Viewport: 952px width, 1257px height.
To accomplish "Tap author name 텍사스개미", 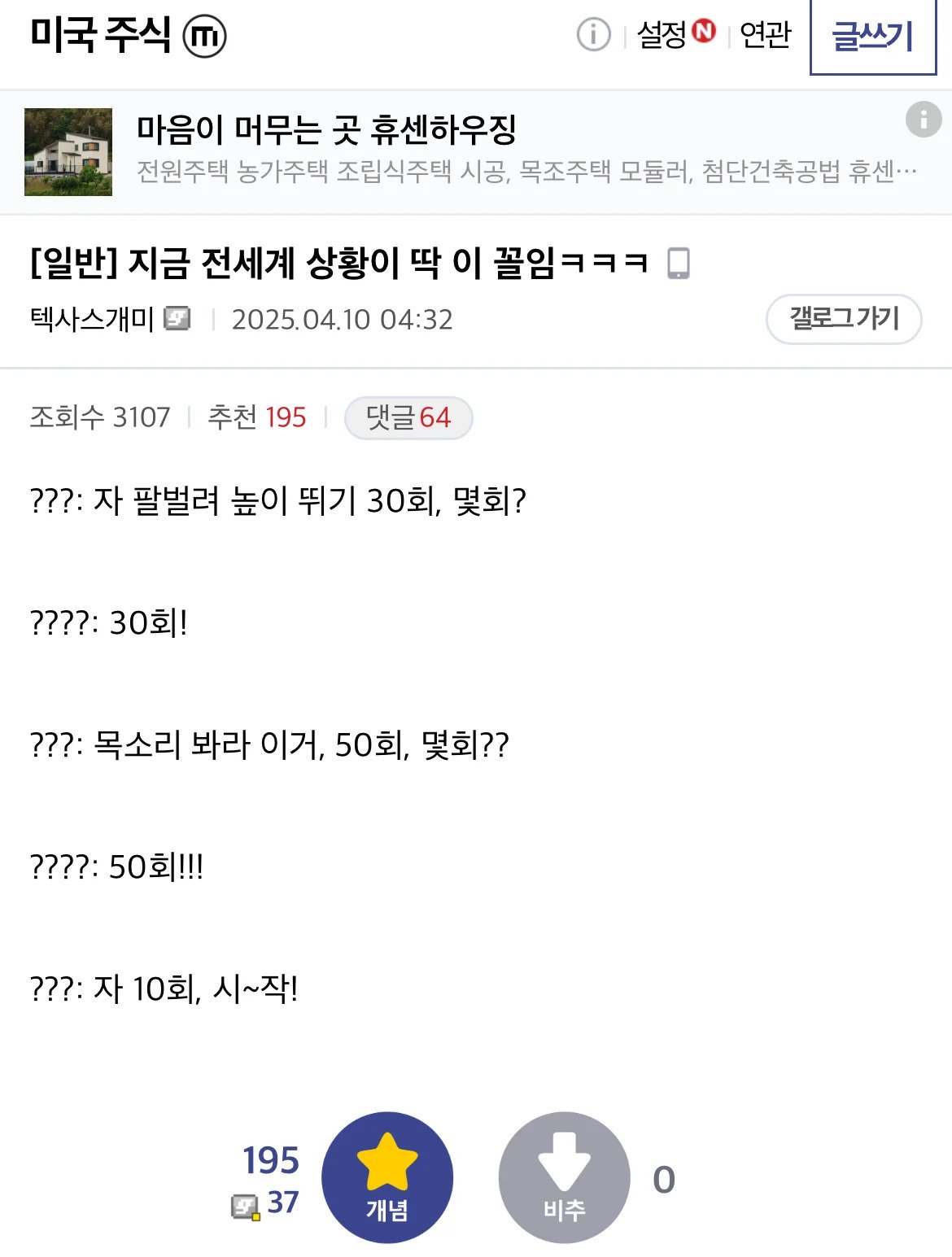I will click(92, 319).
